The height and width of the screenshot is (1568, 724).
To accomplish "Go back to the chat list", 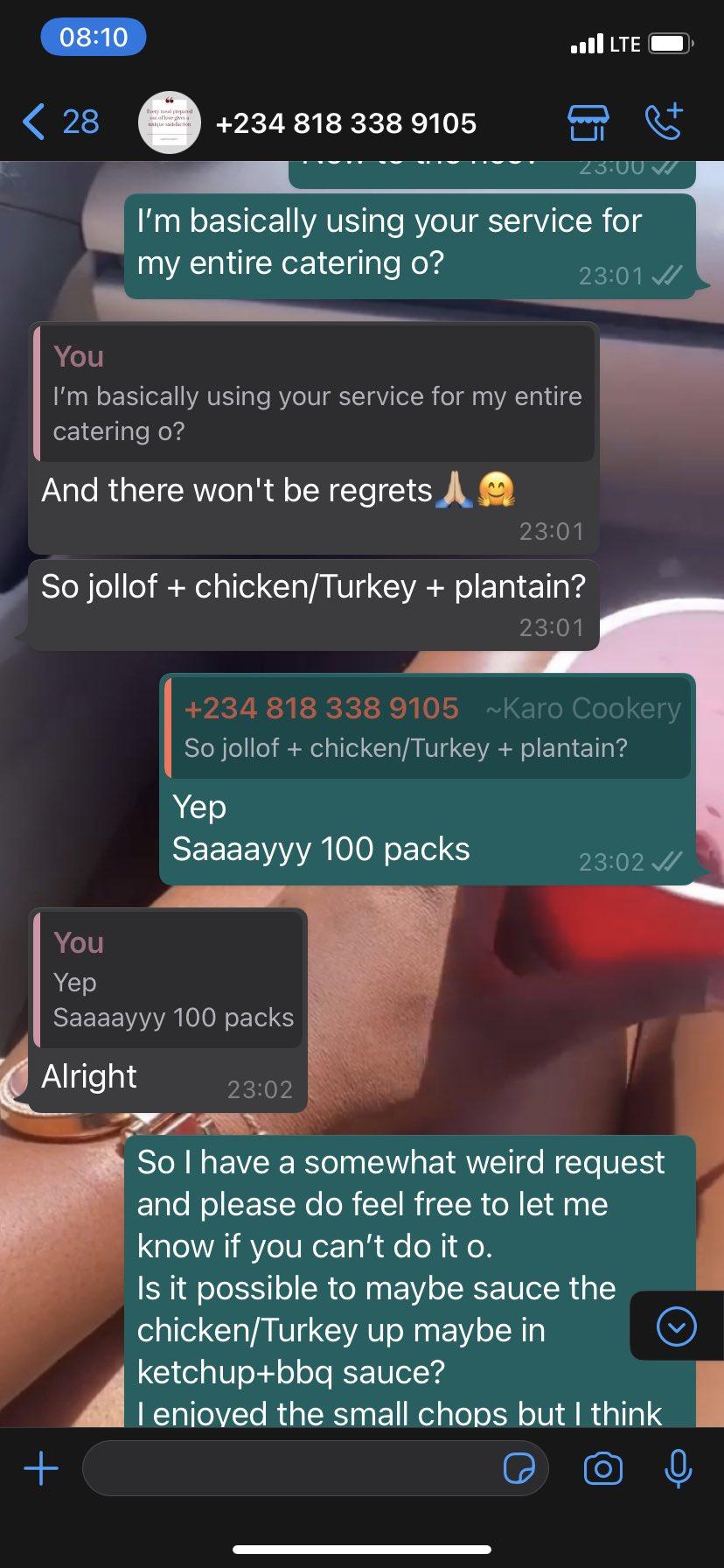I will [x=59, y=122].
